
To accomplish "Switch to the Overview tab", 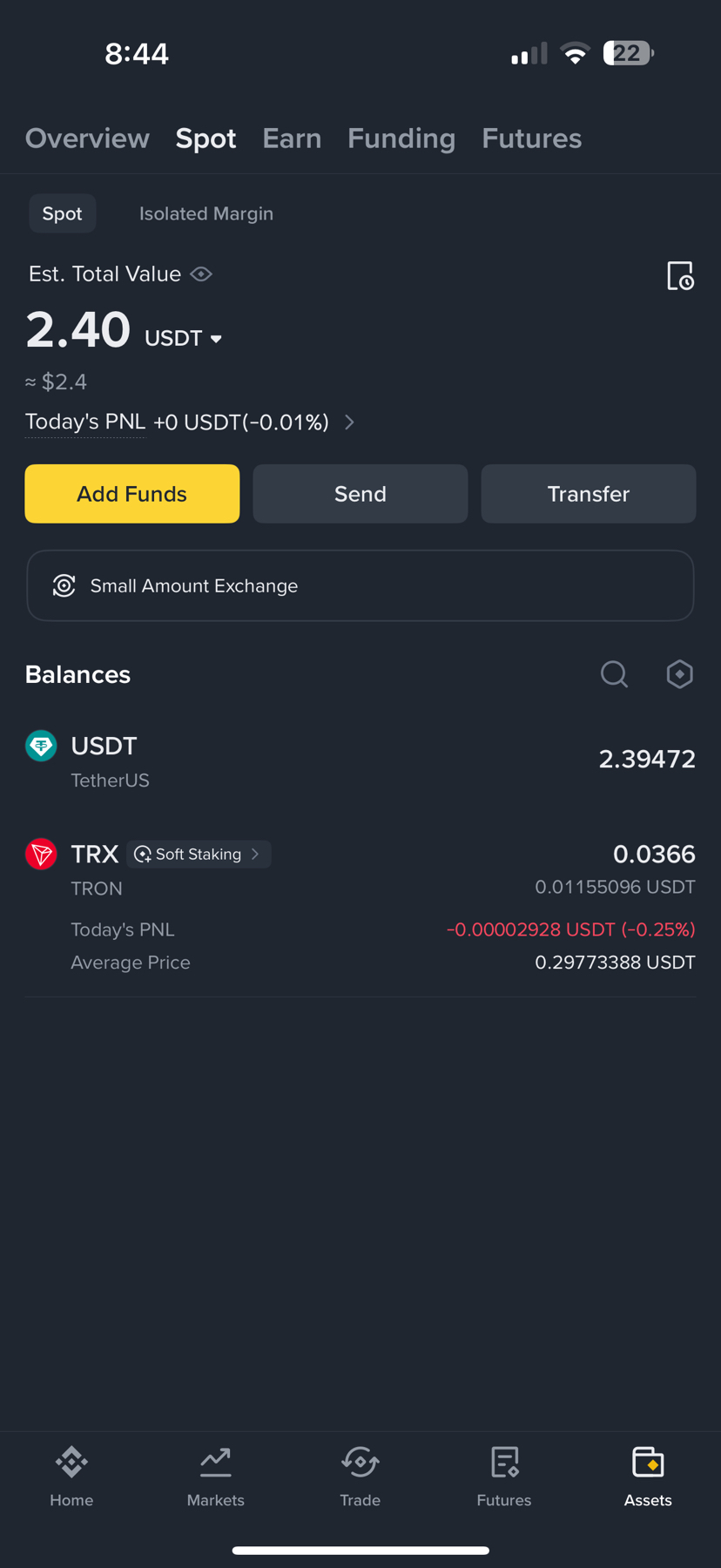I will [x=87, y=139].
